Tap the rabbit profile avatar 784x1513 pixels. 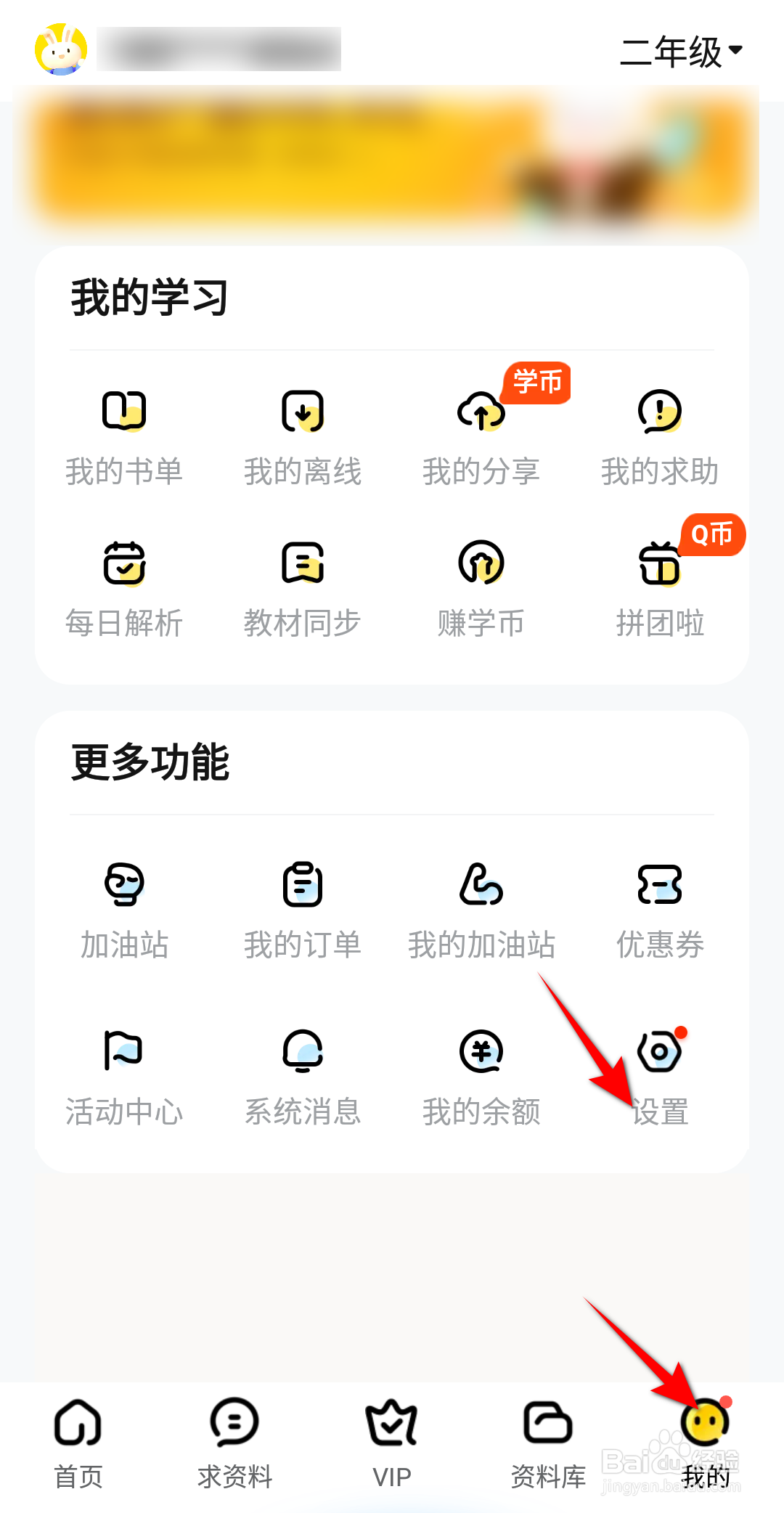point(61,50)
